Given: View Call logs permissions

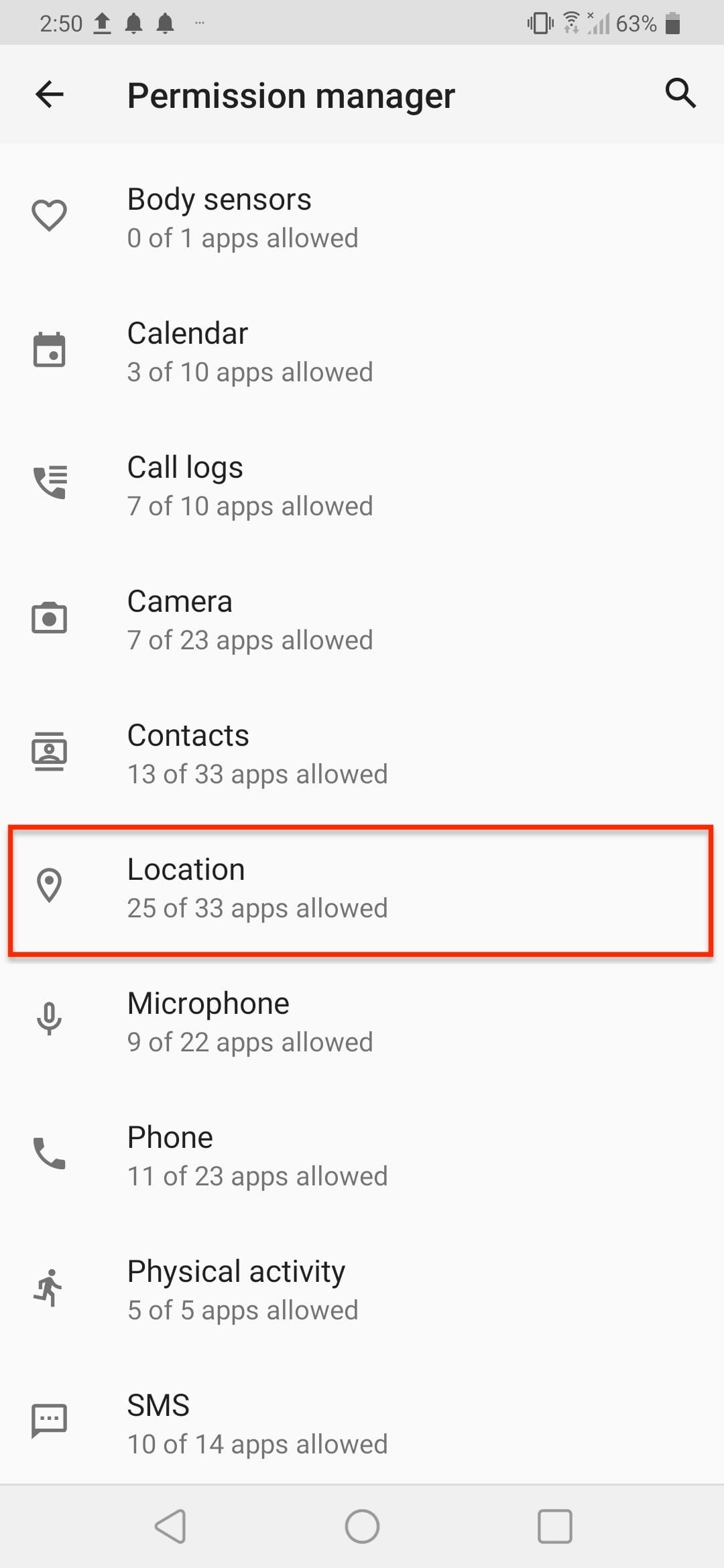Looking at the screenshot, I should (362, 486).
